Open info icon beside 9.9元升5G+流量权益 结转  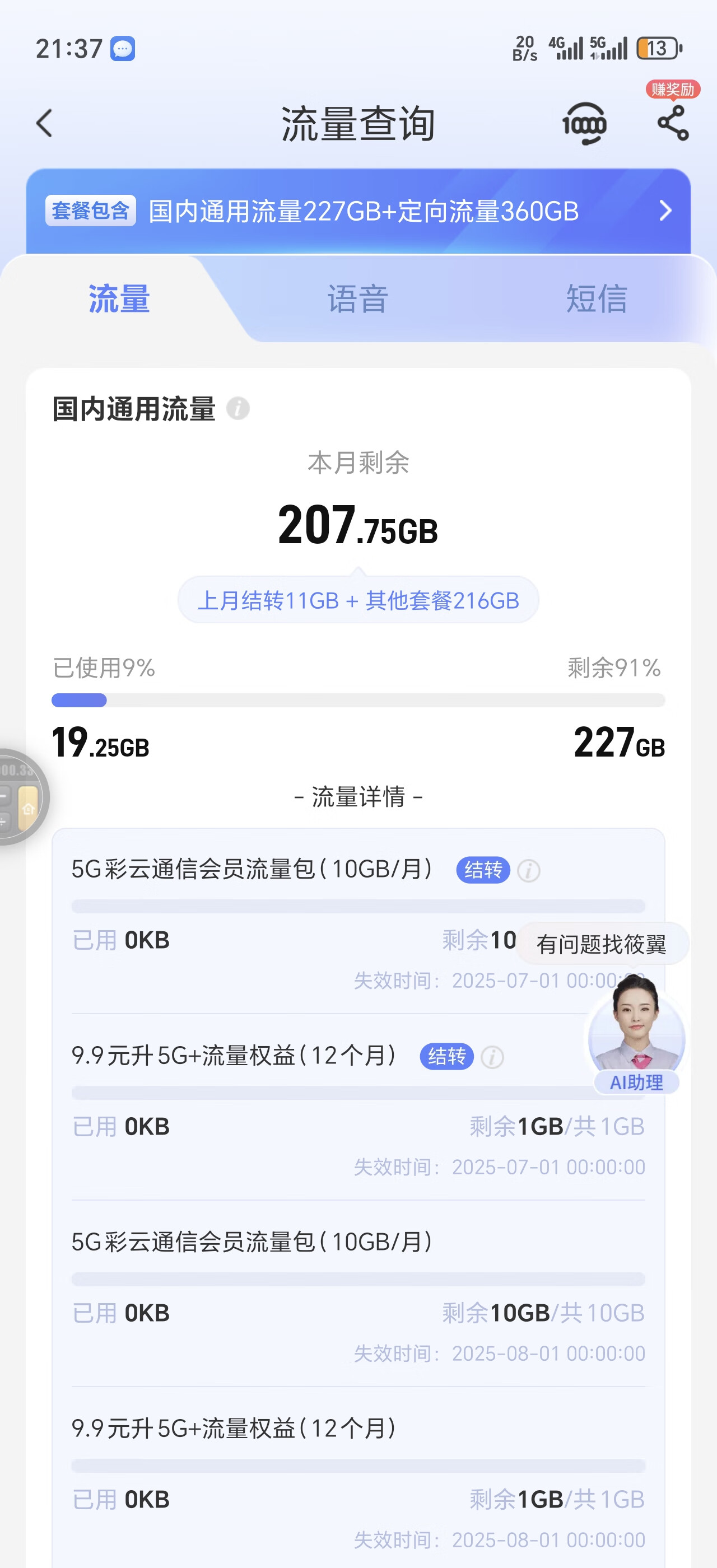coord(492,1057)
